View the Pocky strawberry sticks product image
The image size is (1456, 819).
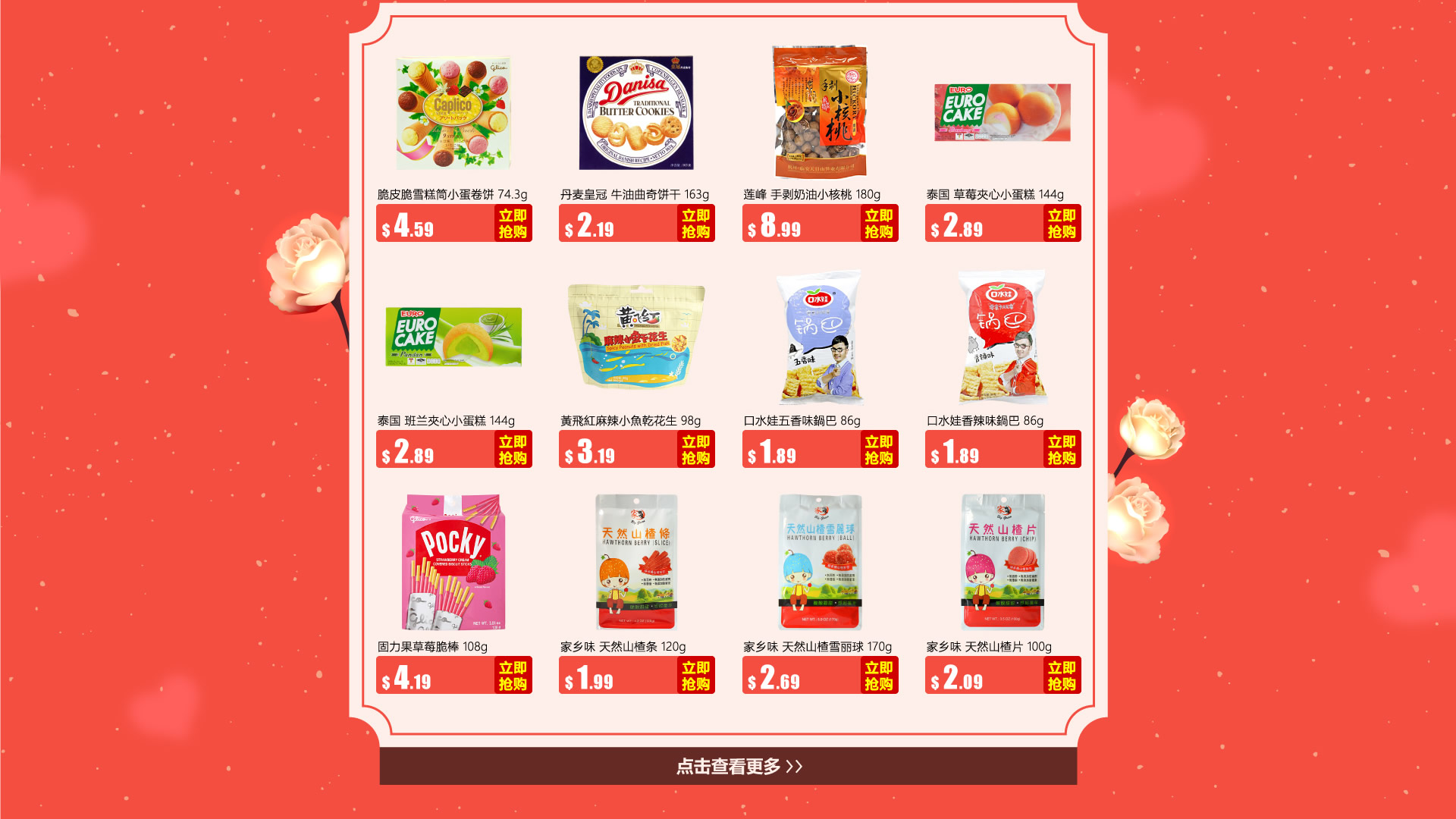tap(453, 562)
